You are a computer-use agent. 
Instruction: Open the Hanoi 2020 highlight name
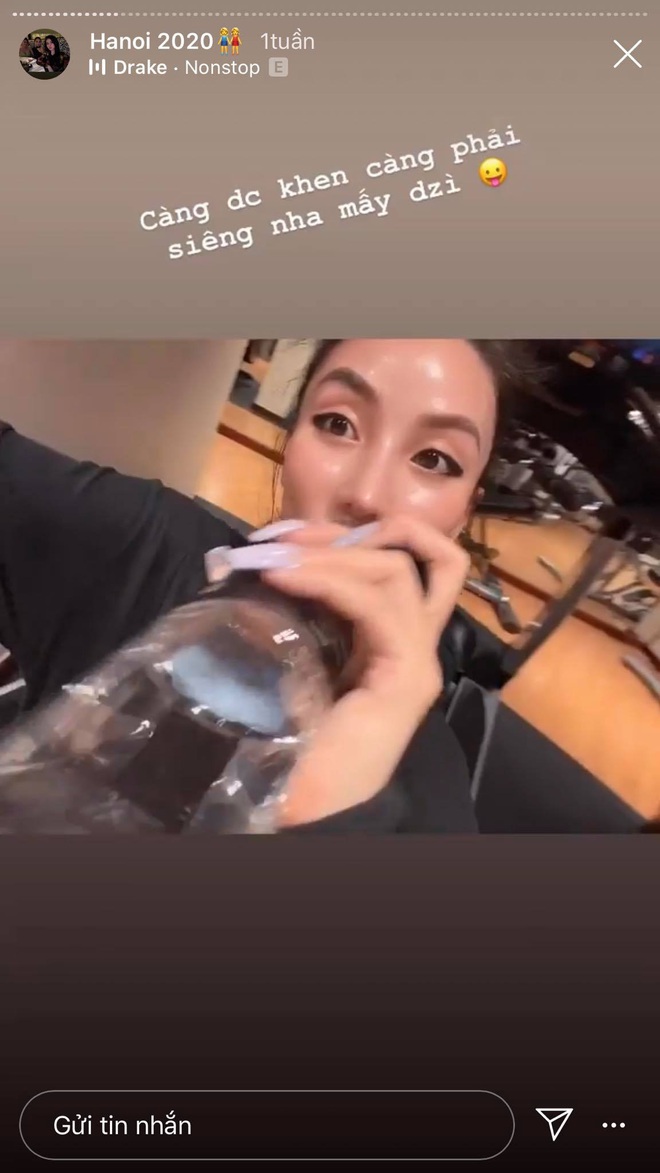click(152, 41)
